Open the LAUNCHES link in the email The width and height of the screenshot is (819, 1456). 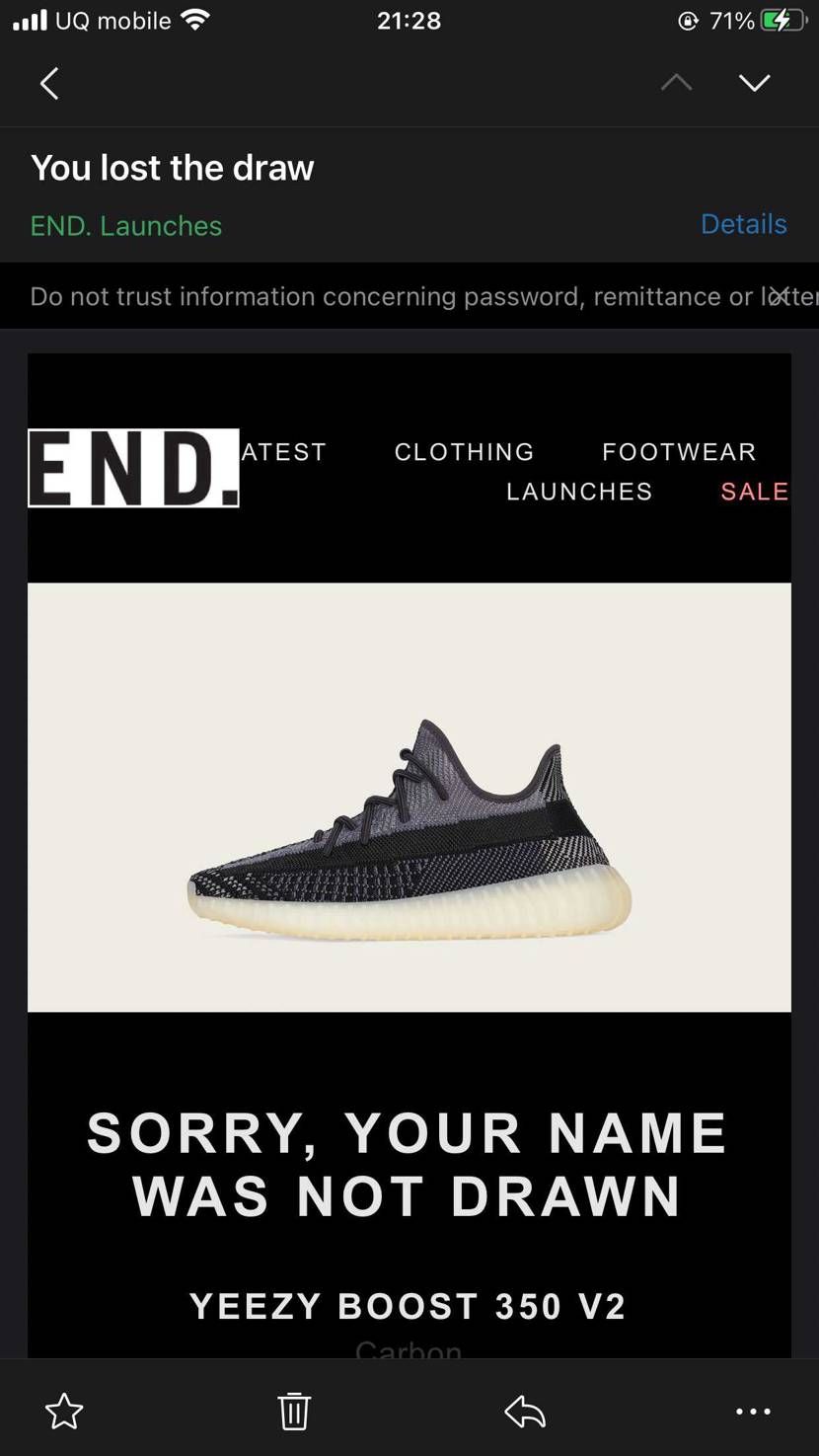(x=579, y=492)
